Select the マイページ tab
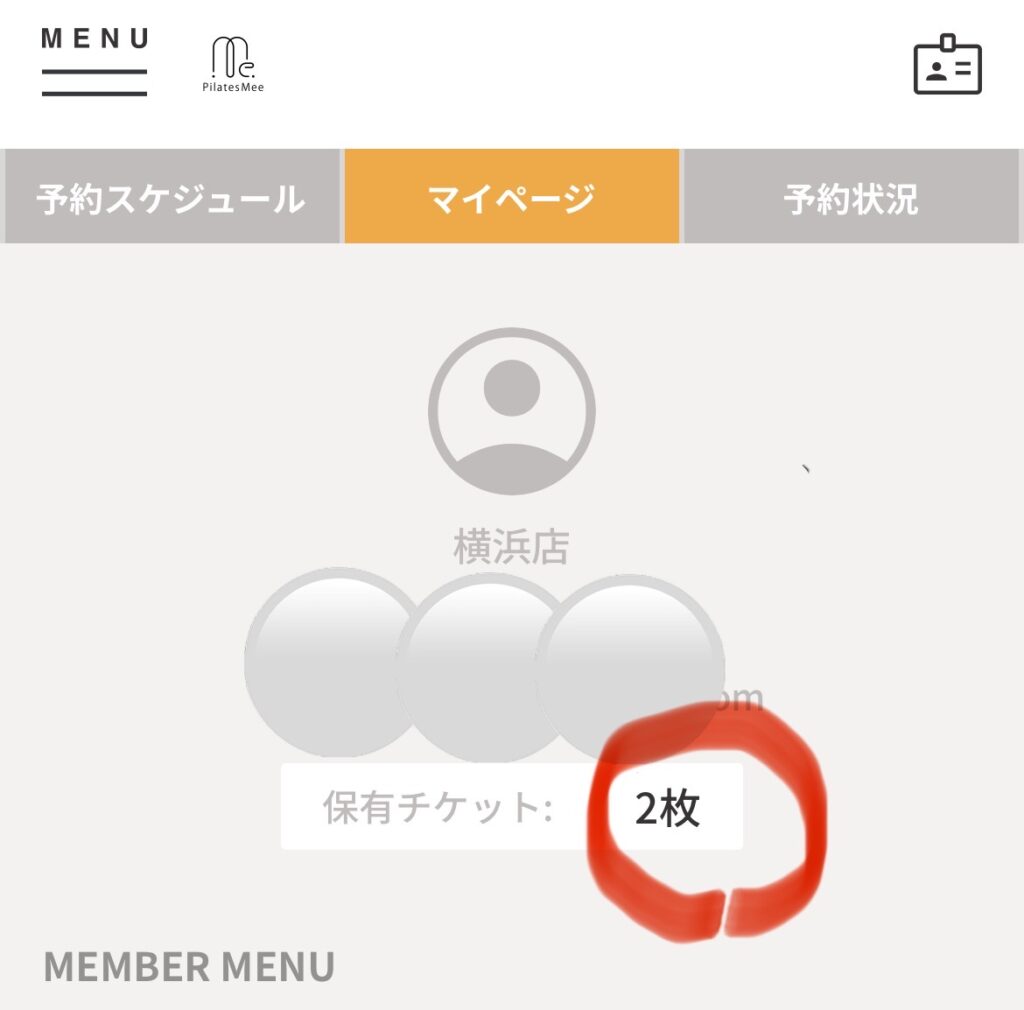The width and height of the screenshot is (1024, 1010). (511, 197)
